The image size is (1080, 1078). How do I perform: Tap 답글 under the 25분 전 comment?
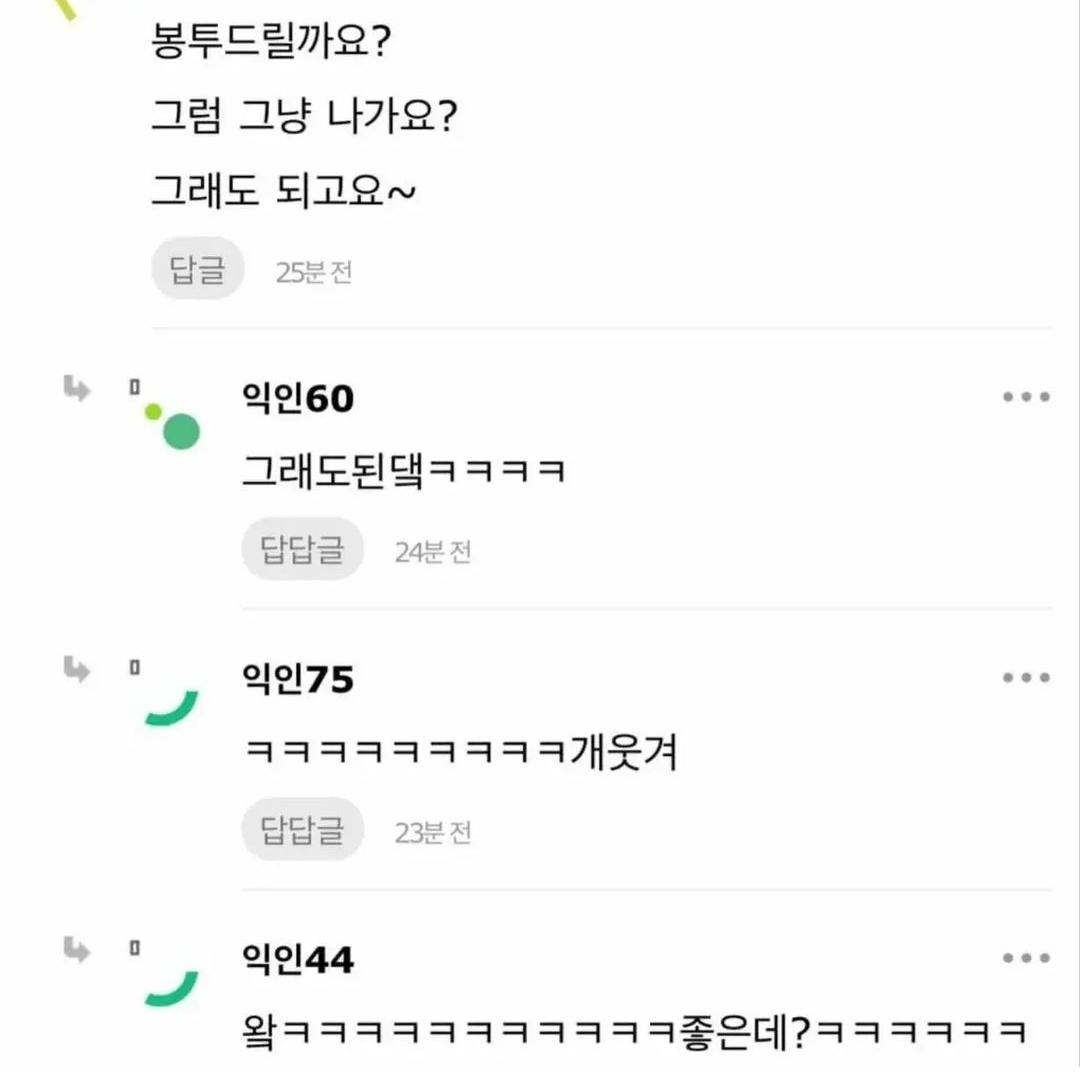198,270
